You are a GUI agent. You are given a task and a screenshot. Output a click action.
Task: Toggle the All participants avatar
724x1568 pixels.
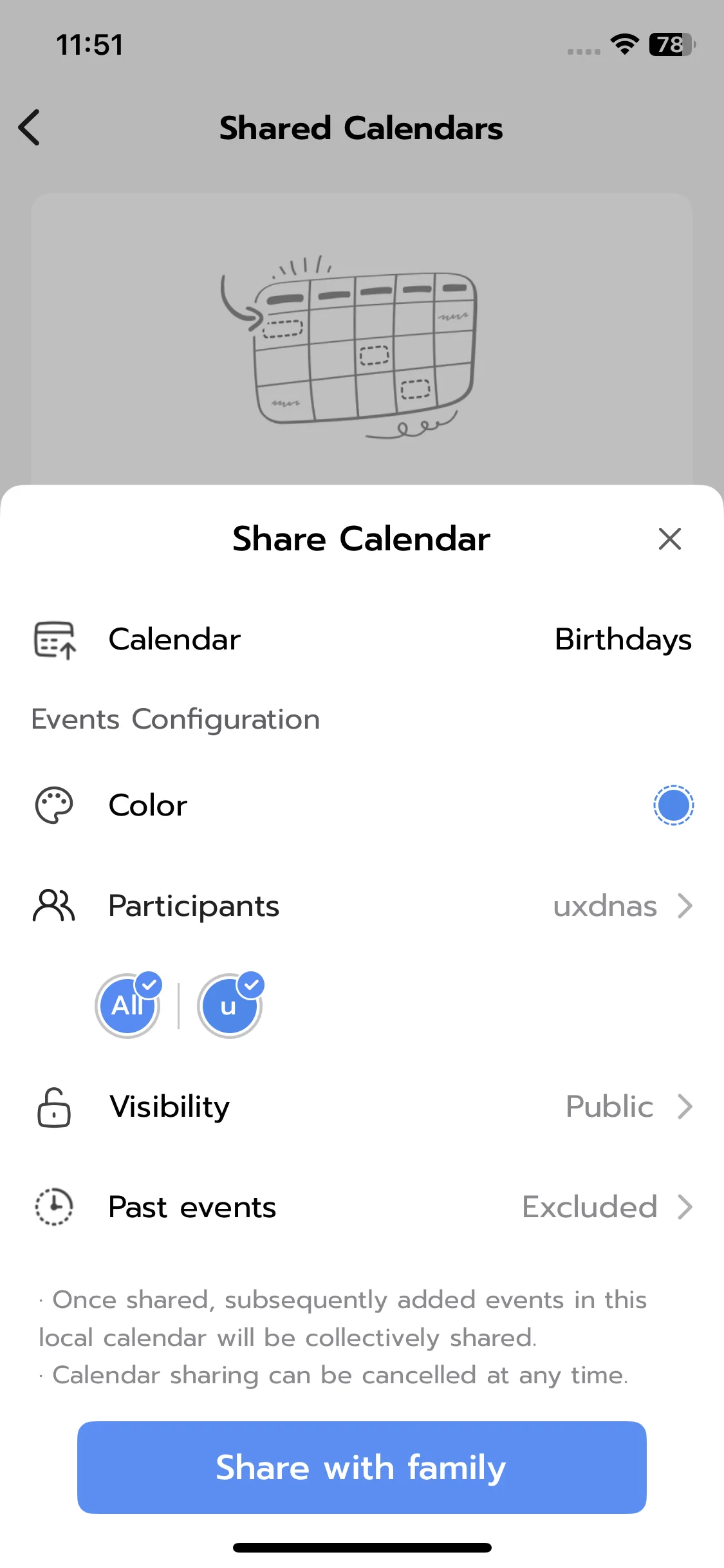pyautogui.click(x=128, y=1005)
